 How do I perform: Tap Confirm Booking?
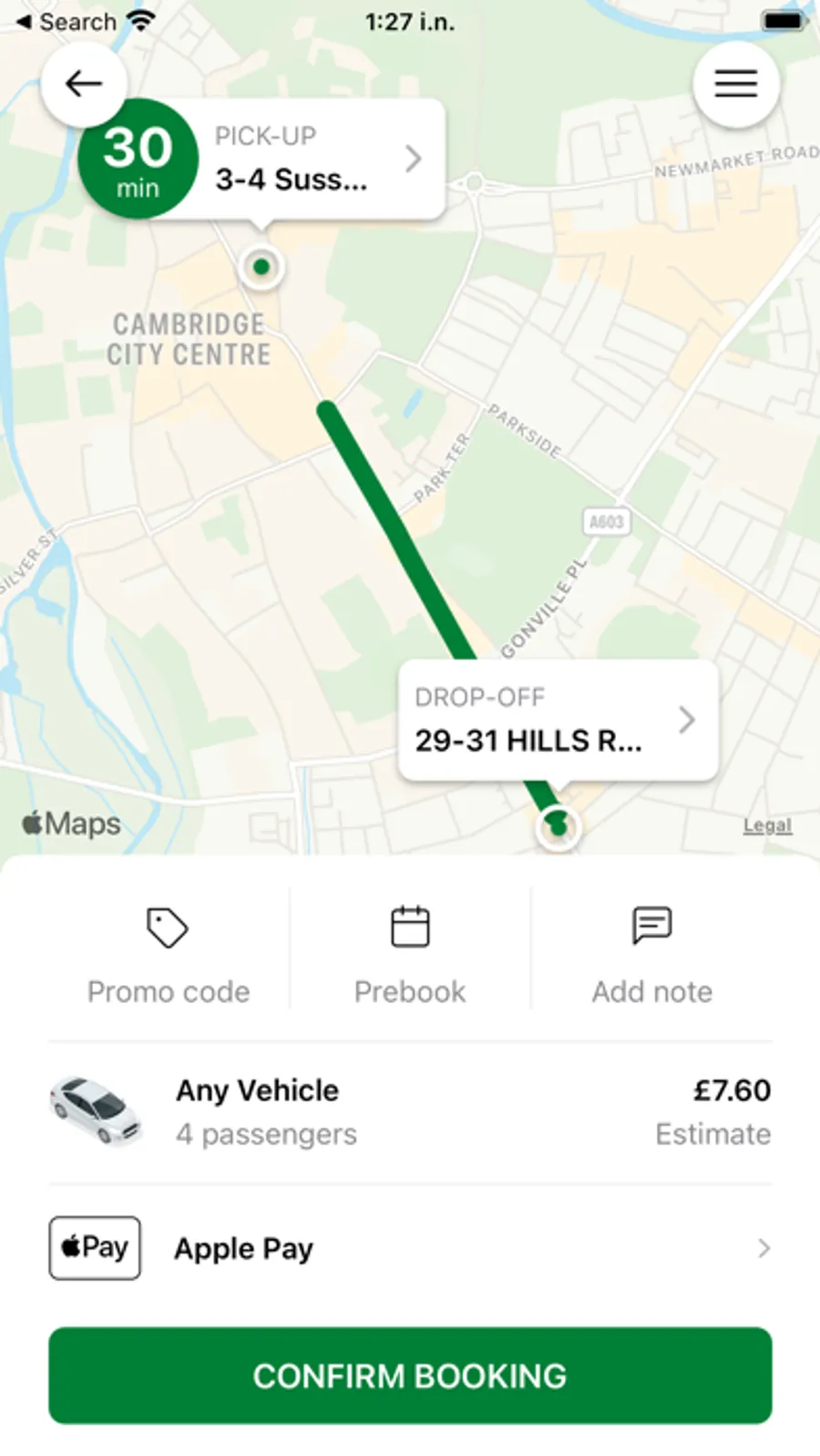point(410,1375)
